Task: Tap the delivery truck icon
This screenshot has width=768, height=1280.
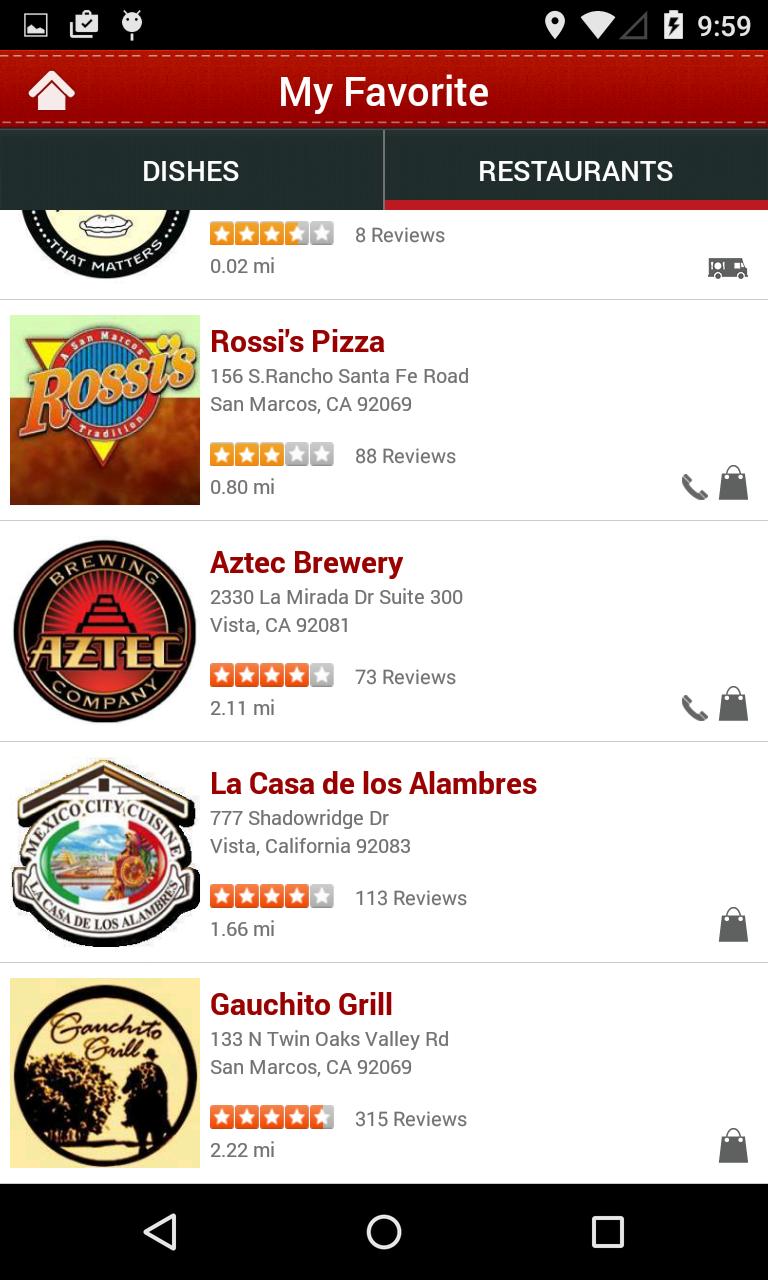Action: point(727,268)
